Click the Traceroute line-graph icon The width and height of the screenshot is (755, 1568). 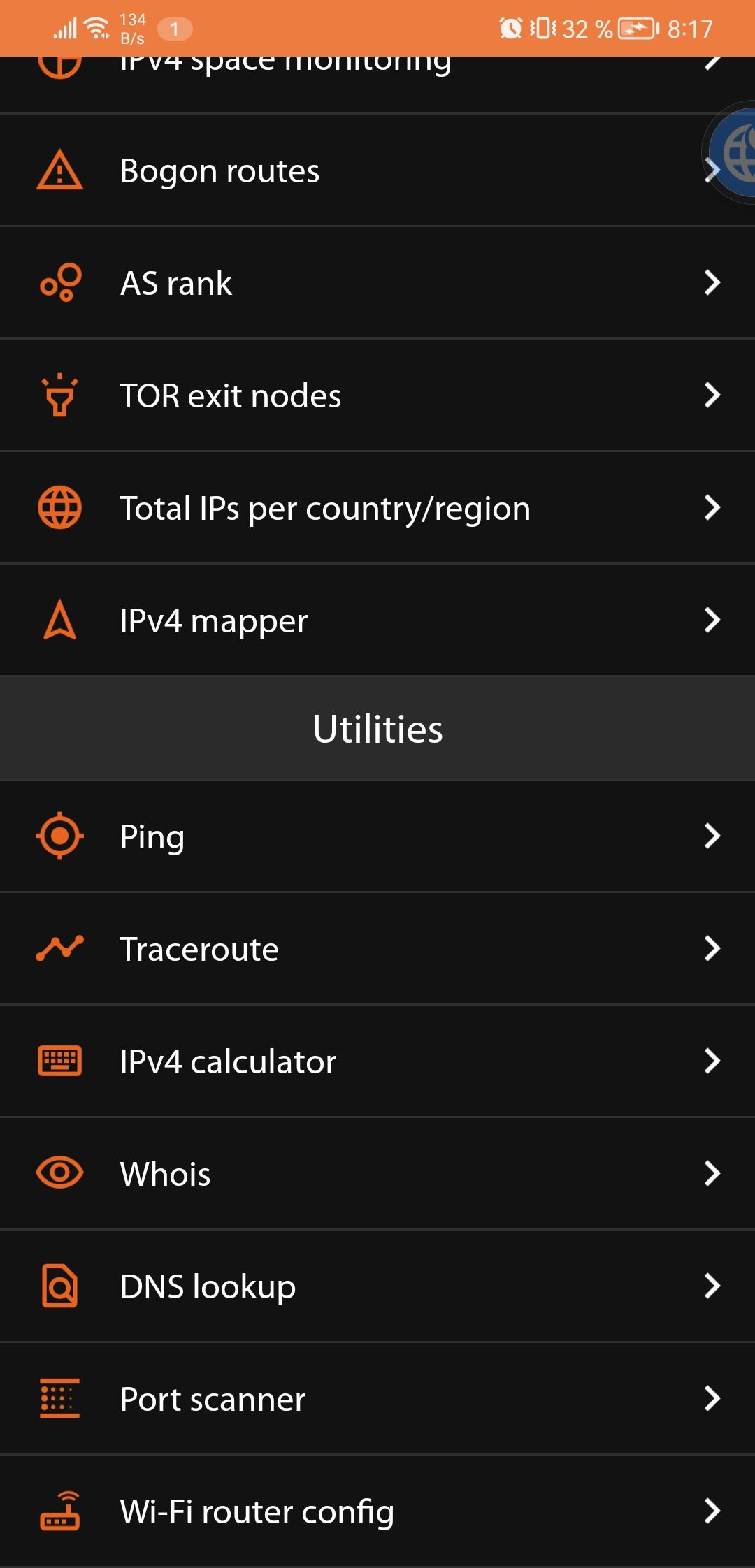point(59,948)
